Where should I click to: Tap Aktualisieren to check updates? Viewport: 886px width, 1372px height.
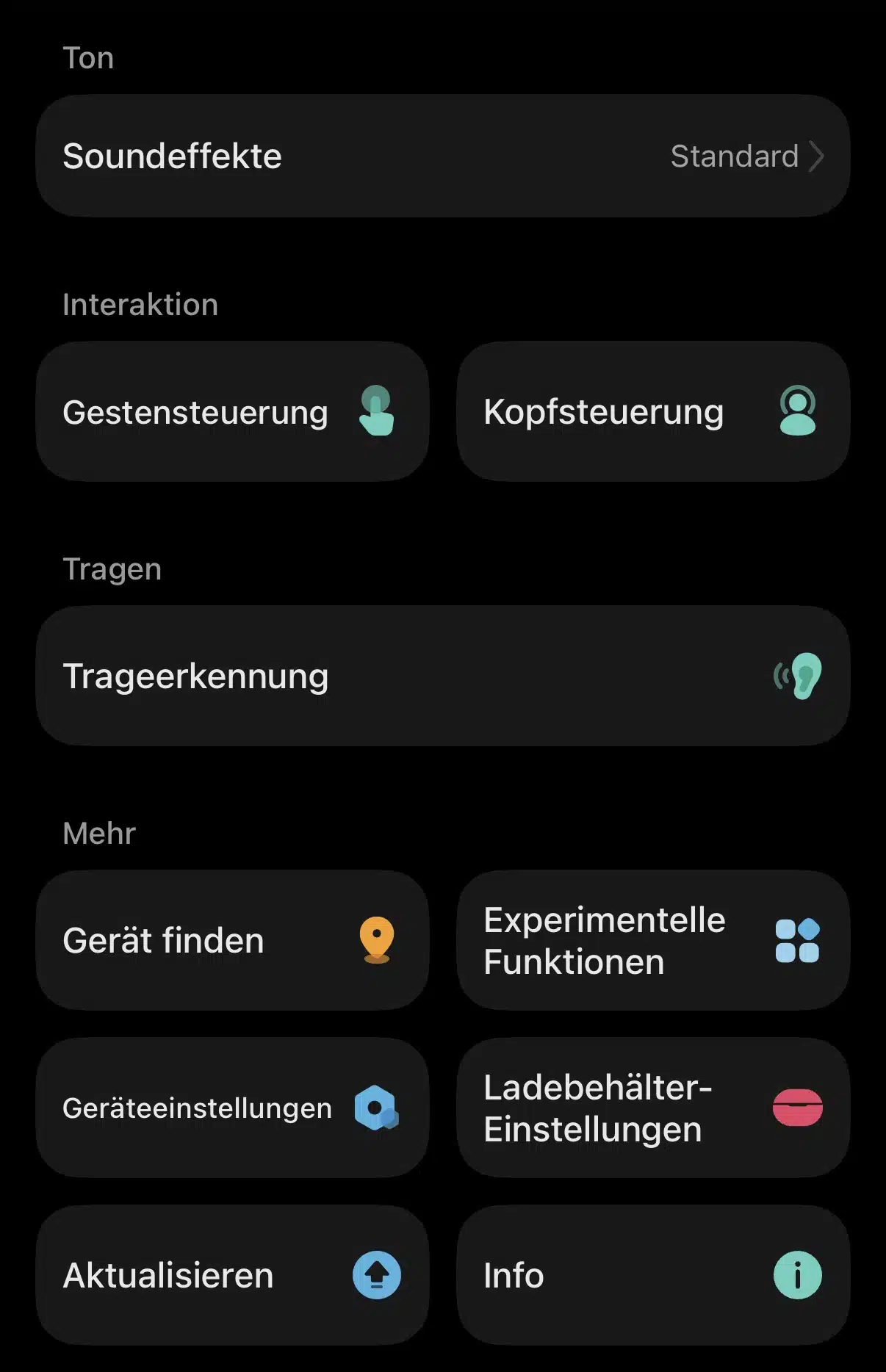232,1275
